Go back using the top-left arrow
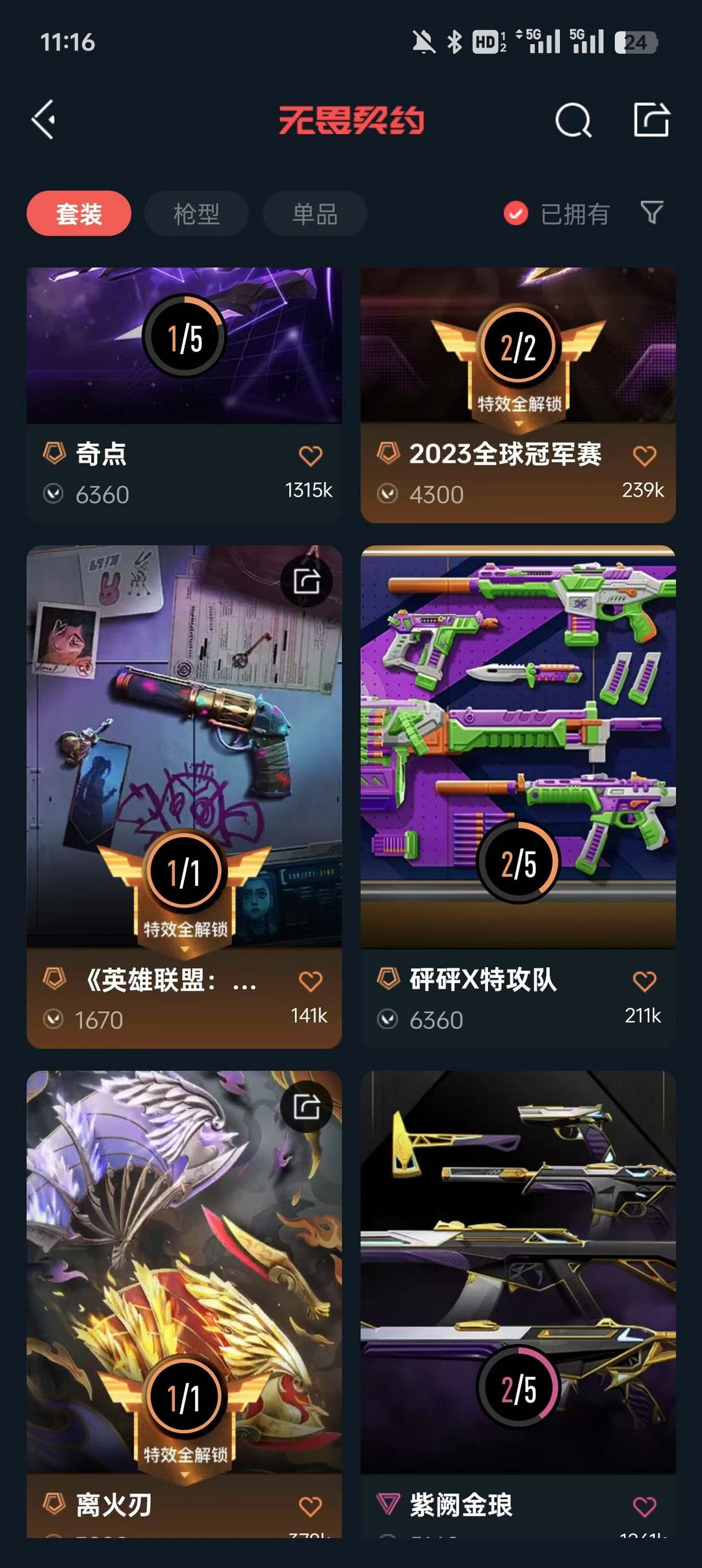Screen dimensions: 702x1568 coord(44,120)
